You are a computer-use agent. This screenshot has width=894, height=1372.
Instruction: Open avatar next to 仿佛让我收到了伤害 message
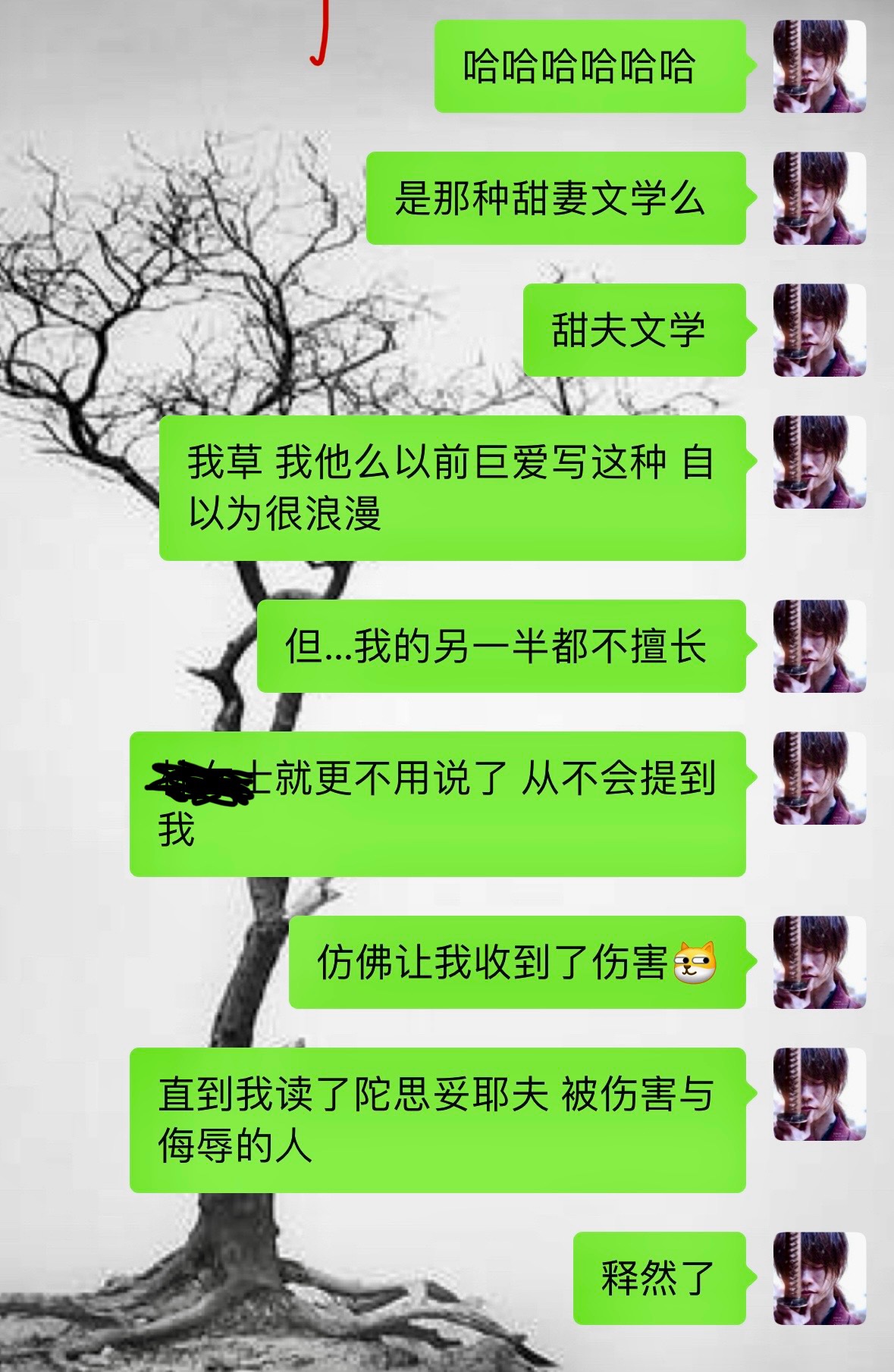click(x=819, y=963)
